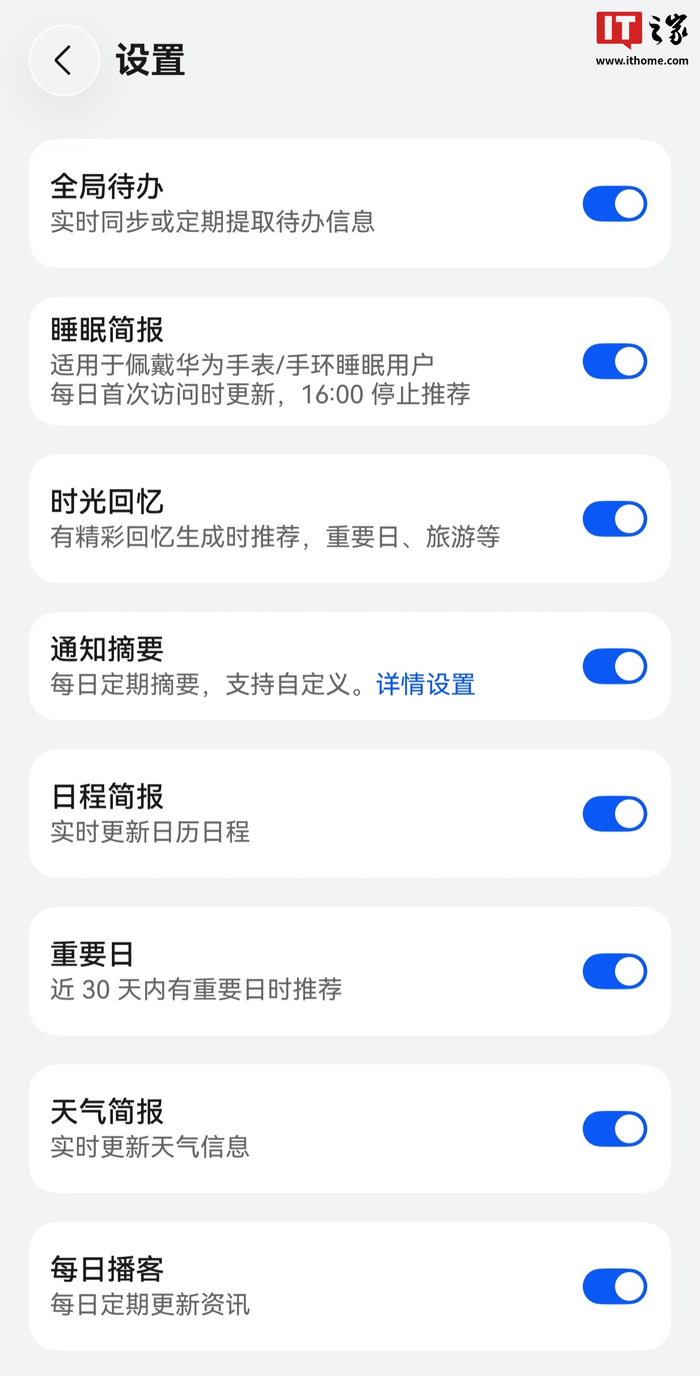The width and height of the screenshot is (700, 1376).
Task: Switch off 时光回忆 recommendations
Action: point(615,519)
